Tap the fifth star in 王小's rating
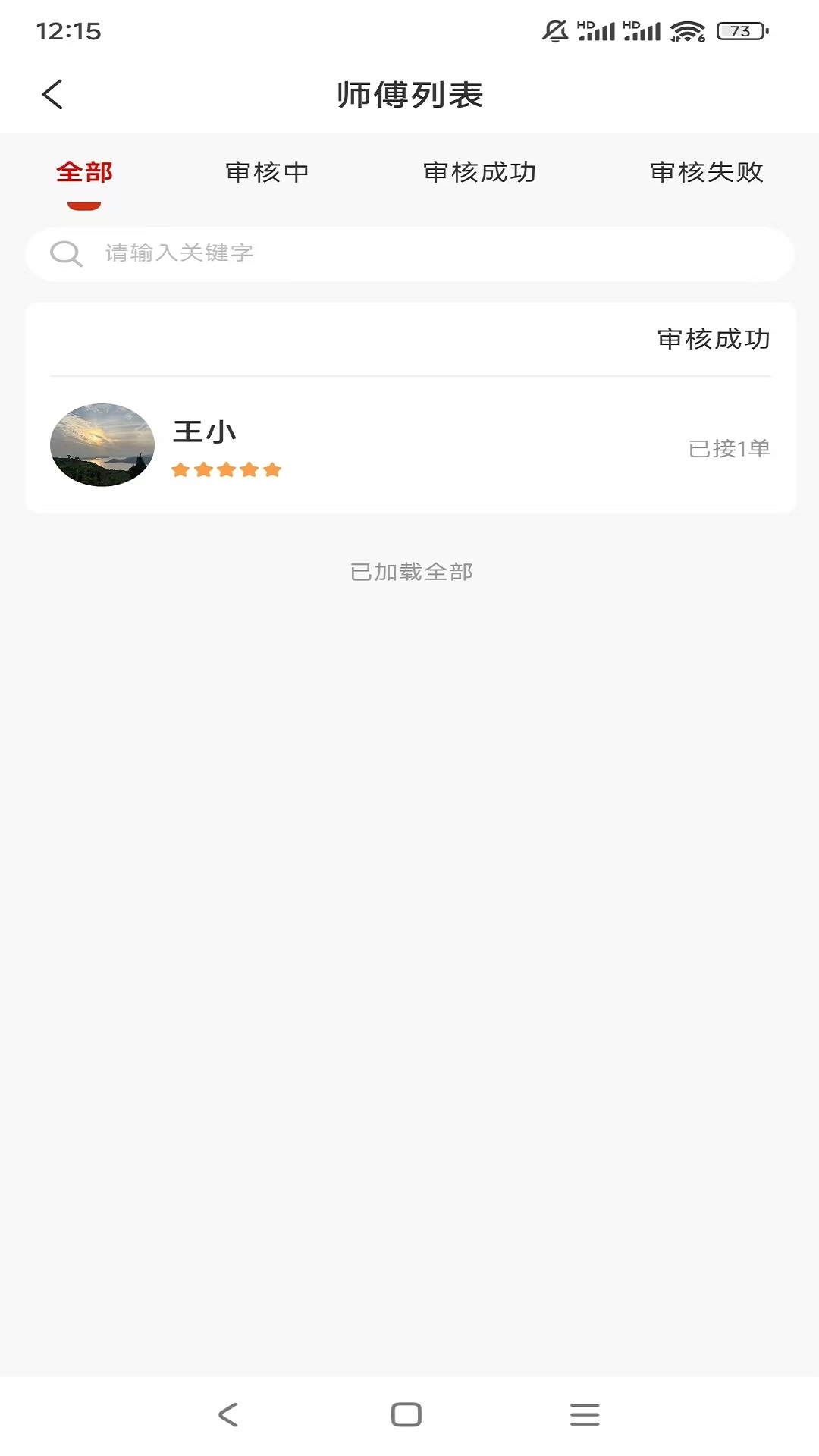The width and height of the screenshot is (819, 1456). point(272,469)
